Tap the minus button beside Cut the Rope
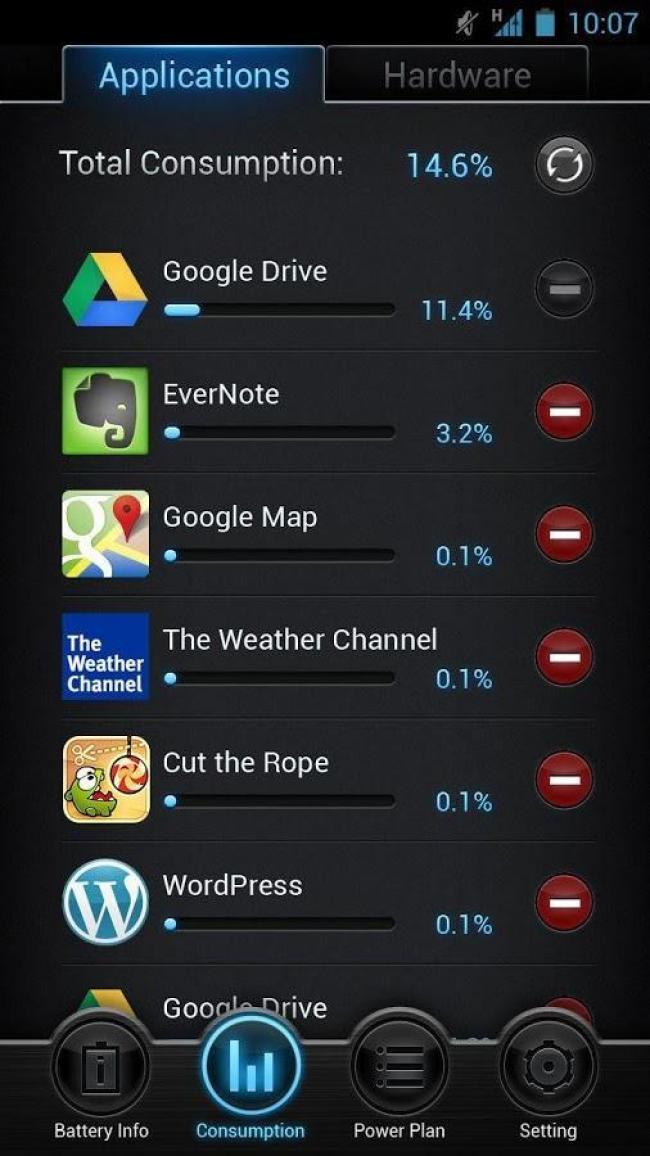 pos(564,780)
